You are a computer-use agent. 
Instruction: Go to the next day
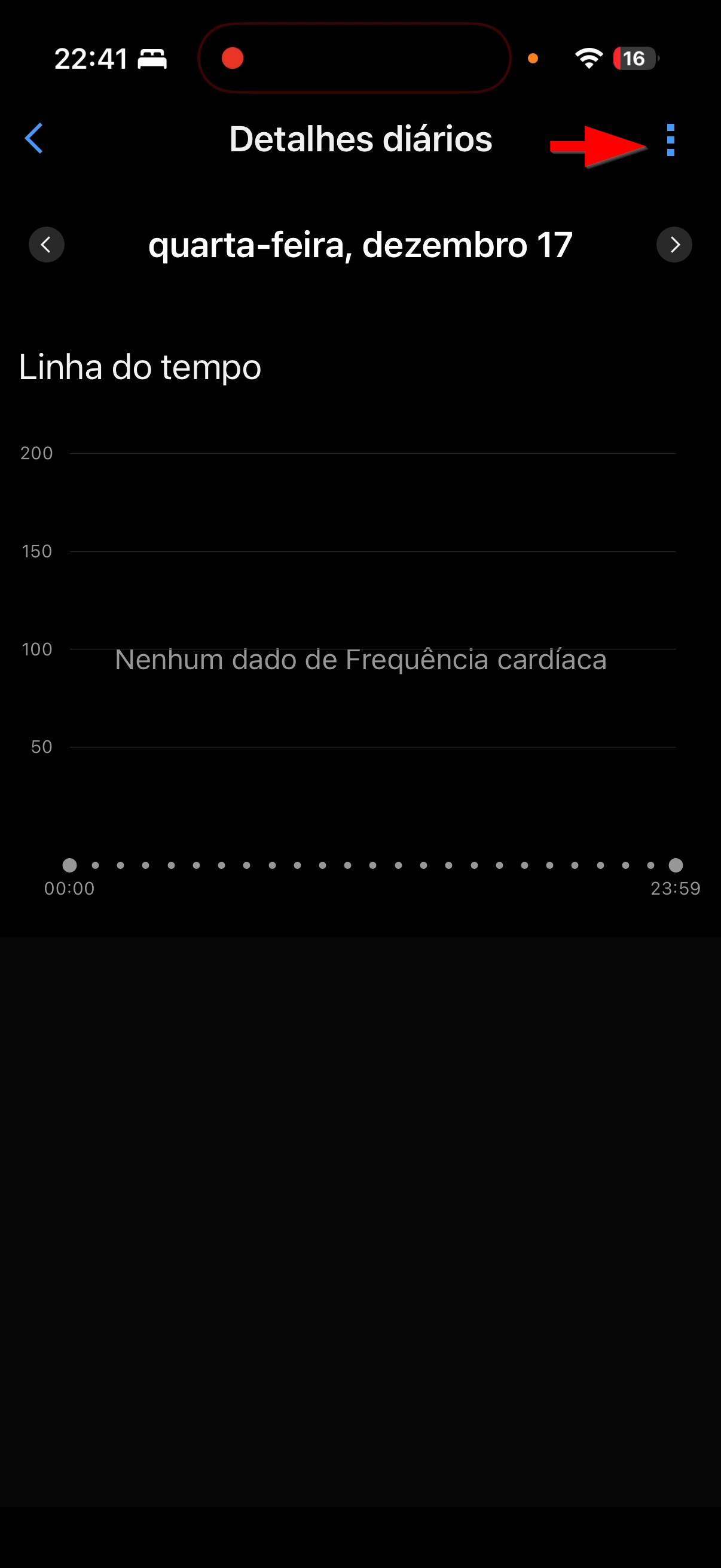[x=674, y=245]
